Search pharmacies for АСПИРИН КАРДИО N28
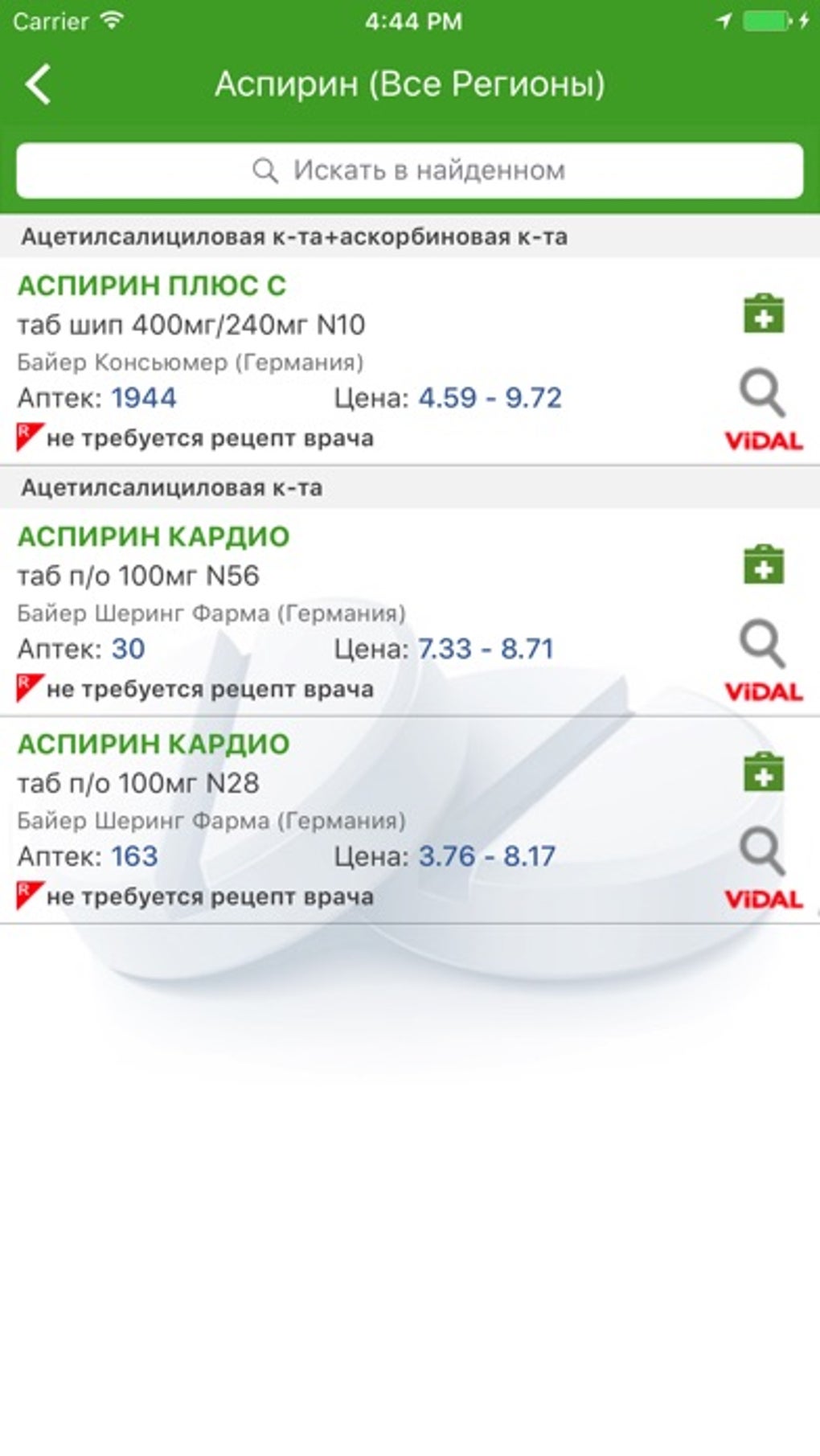The height and width of the screenshot is (1456, 820). [762, 851]
